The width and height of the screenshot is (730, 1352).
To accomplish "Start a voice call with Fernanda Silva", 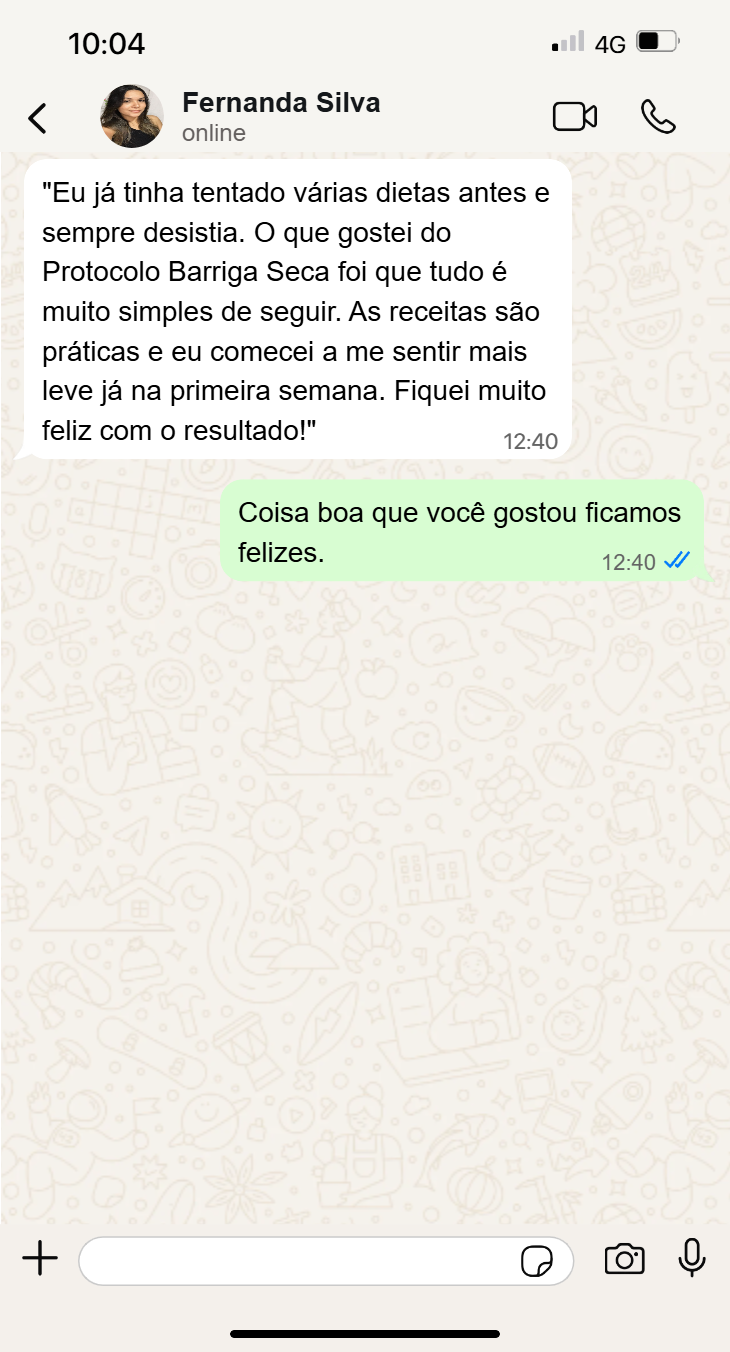I will pyautogui.click(x=658, y=117).
